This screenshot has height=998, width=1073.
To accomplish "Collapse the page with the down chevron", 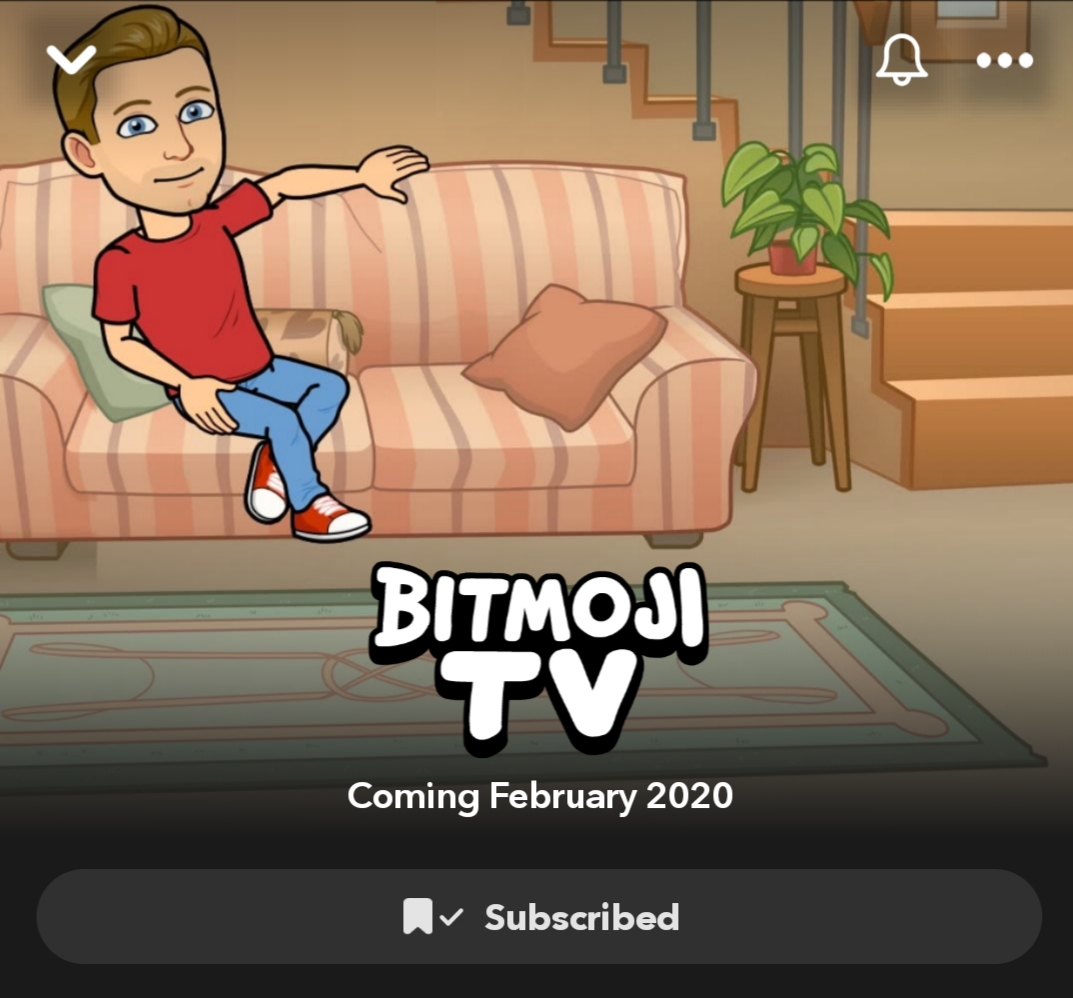I will [x=71, y=59].
